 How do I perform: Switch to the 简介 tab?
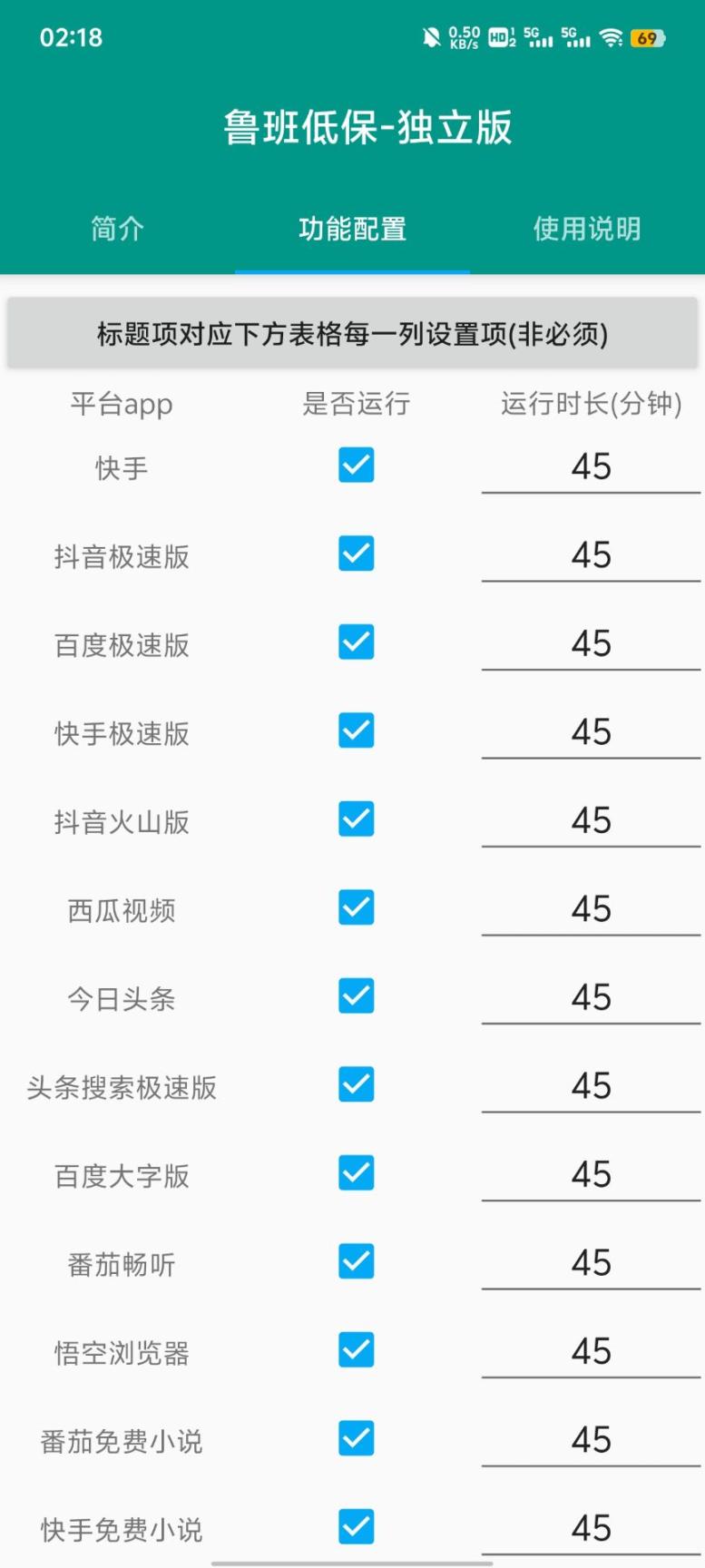pos(115,229)
